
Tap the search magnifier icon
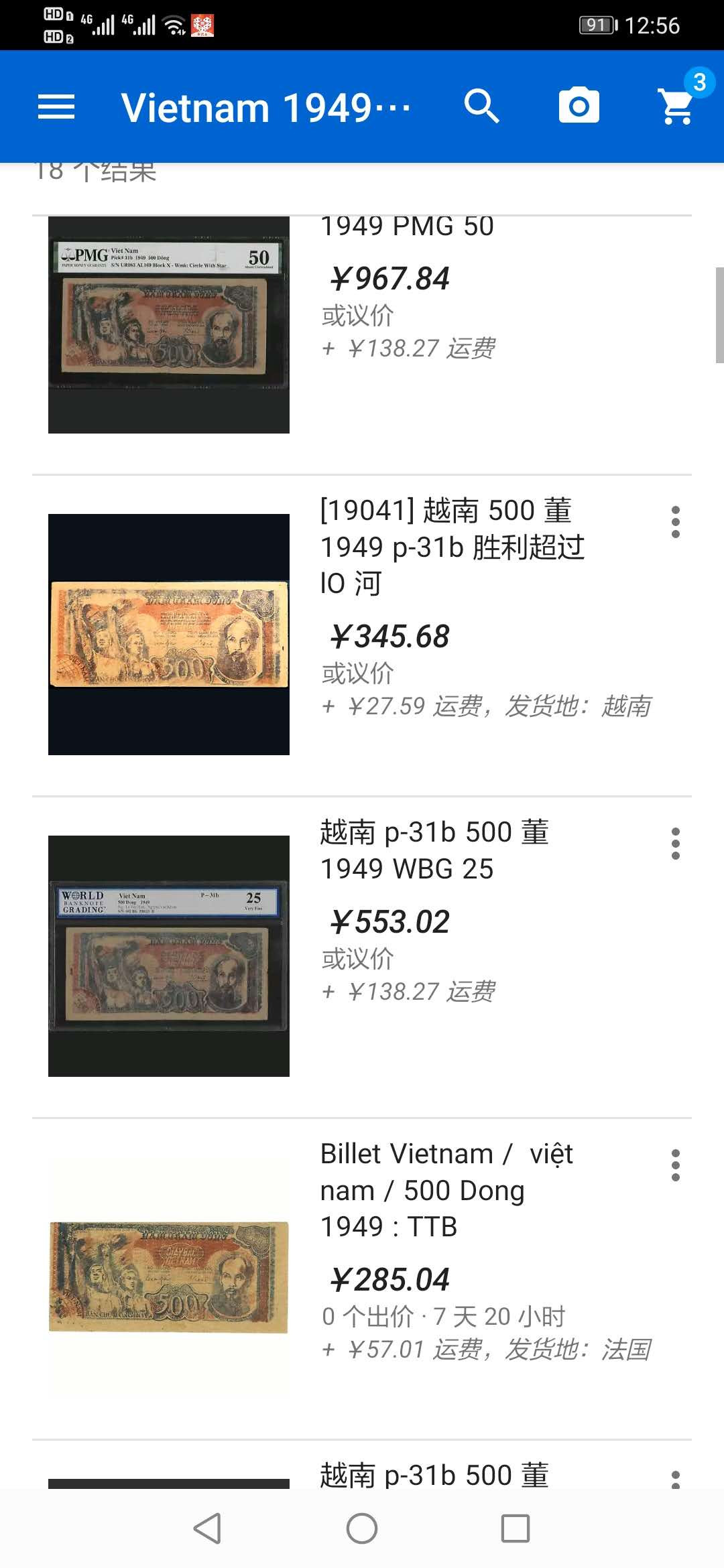[482, 106]
